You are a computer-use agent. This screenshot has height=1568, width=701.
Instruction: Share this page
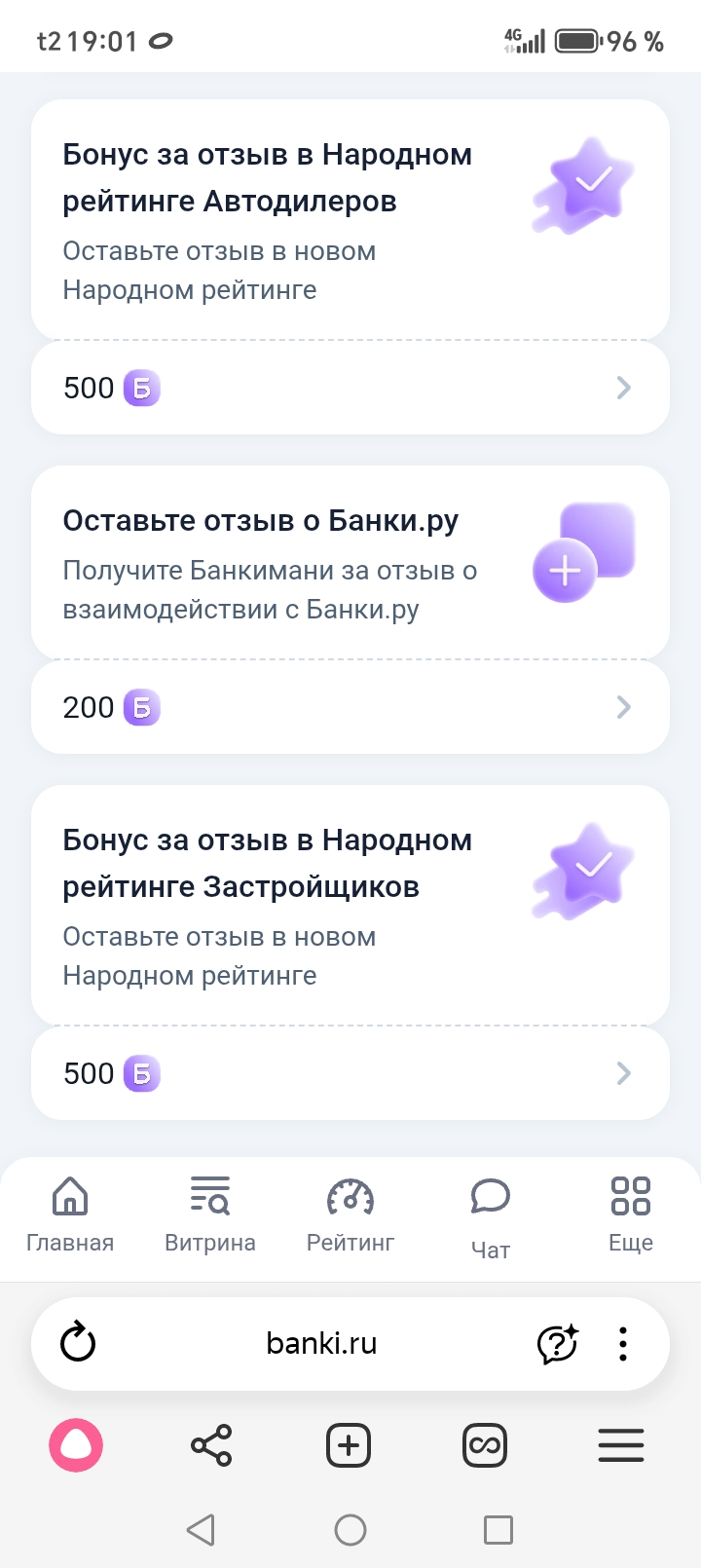[211, 1445]
